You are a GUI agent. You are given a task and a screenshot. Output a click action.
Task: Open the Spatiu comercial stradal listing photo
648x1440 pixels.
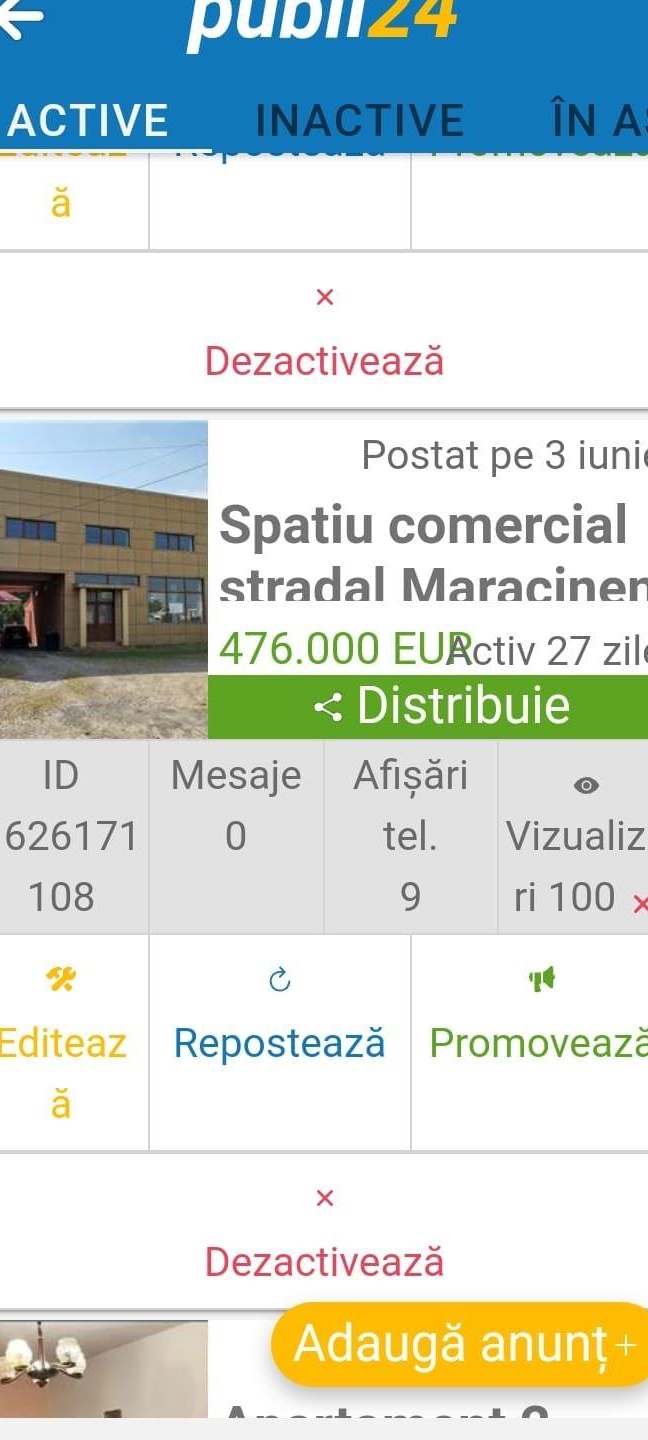coord(103,579)
